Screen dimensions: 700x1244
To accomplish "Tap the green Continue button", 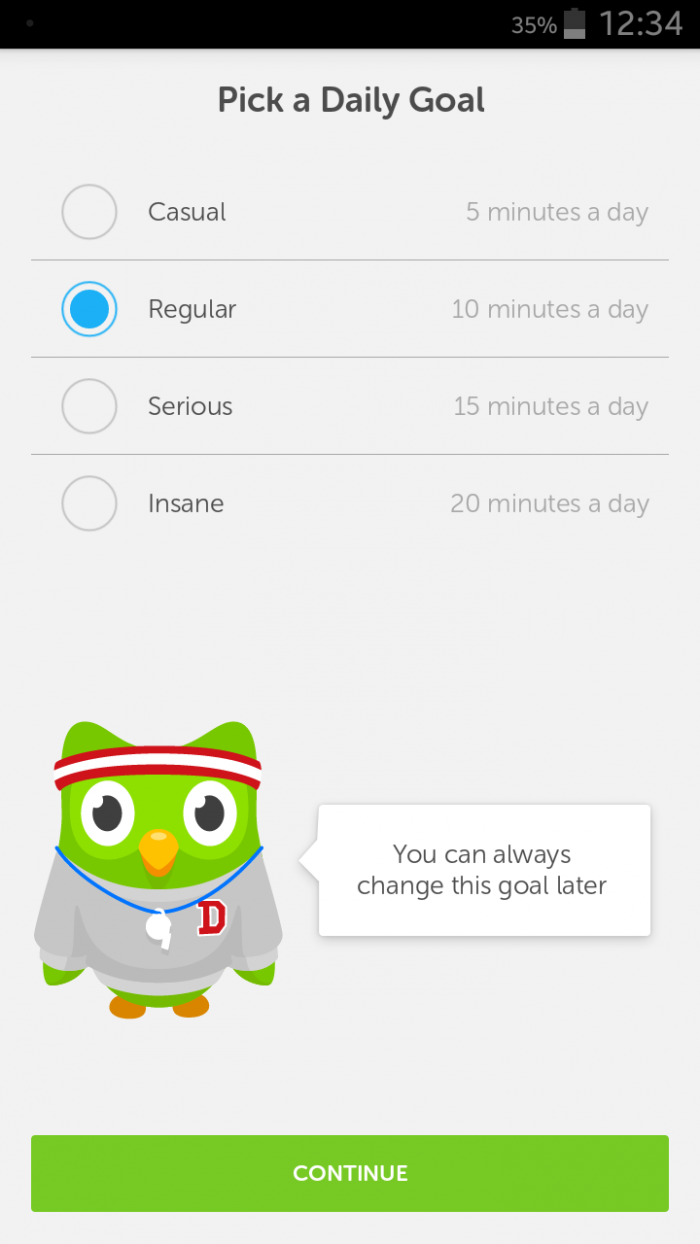I will (350, 1173).
